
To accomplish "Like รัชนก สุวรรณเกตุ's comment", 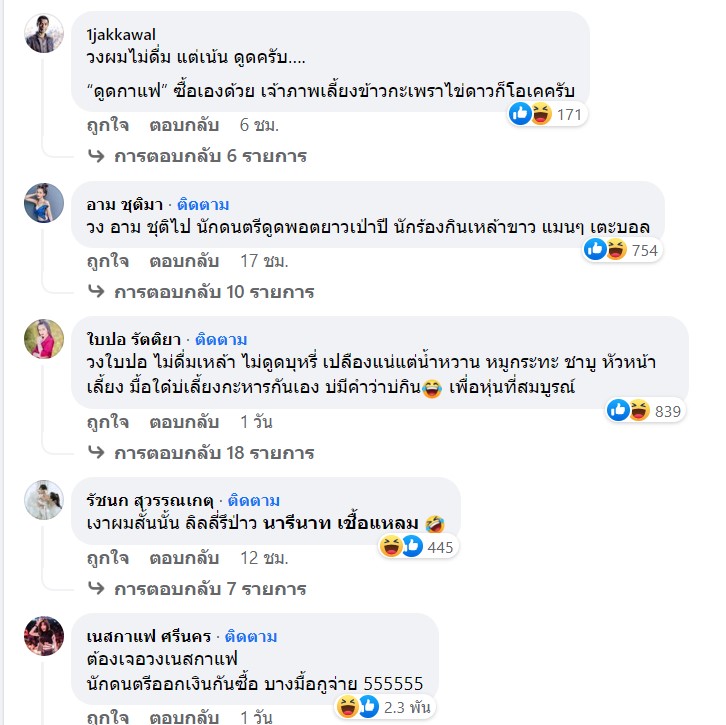I will click(106, 557).
